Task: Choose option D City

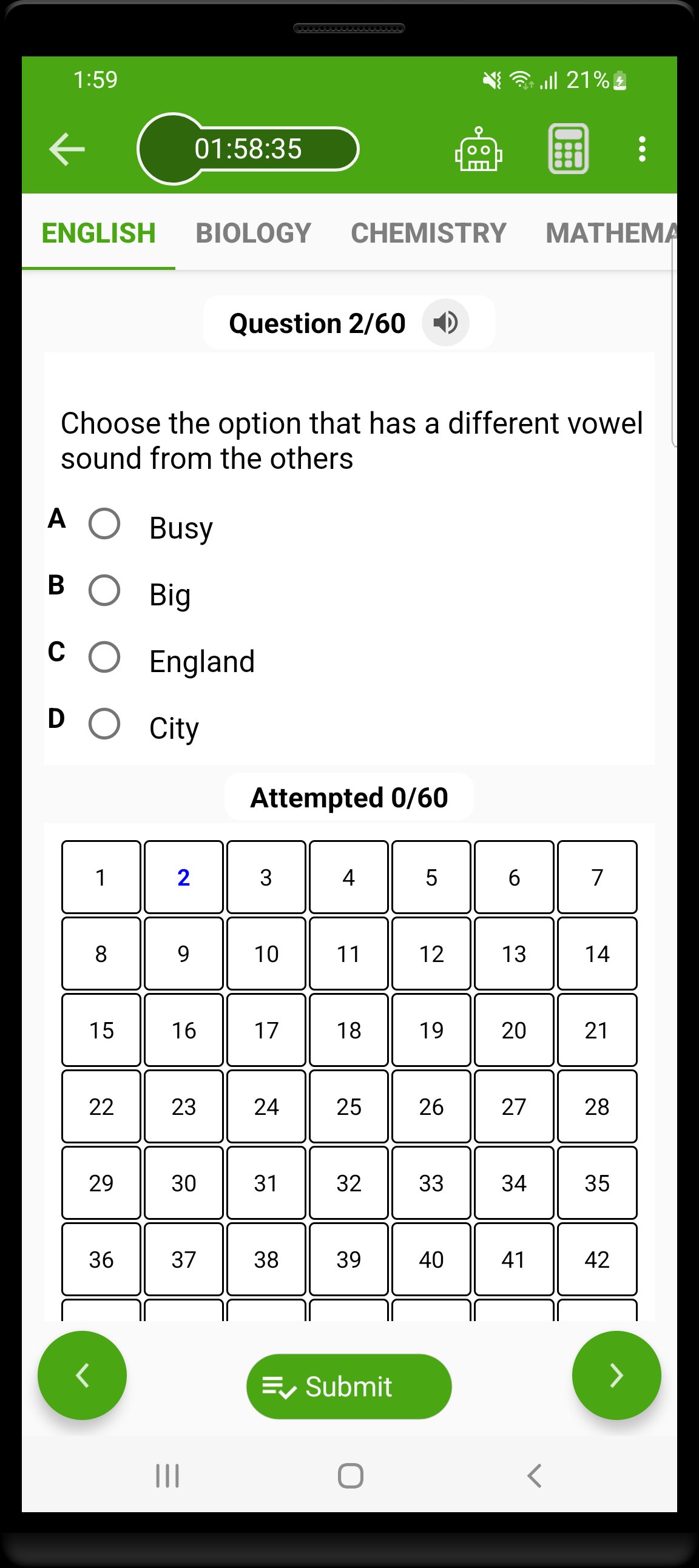Action: click(x=104, y=724)
